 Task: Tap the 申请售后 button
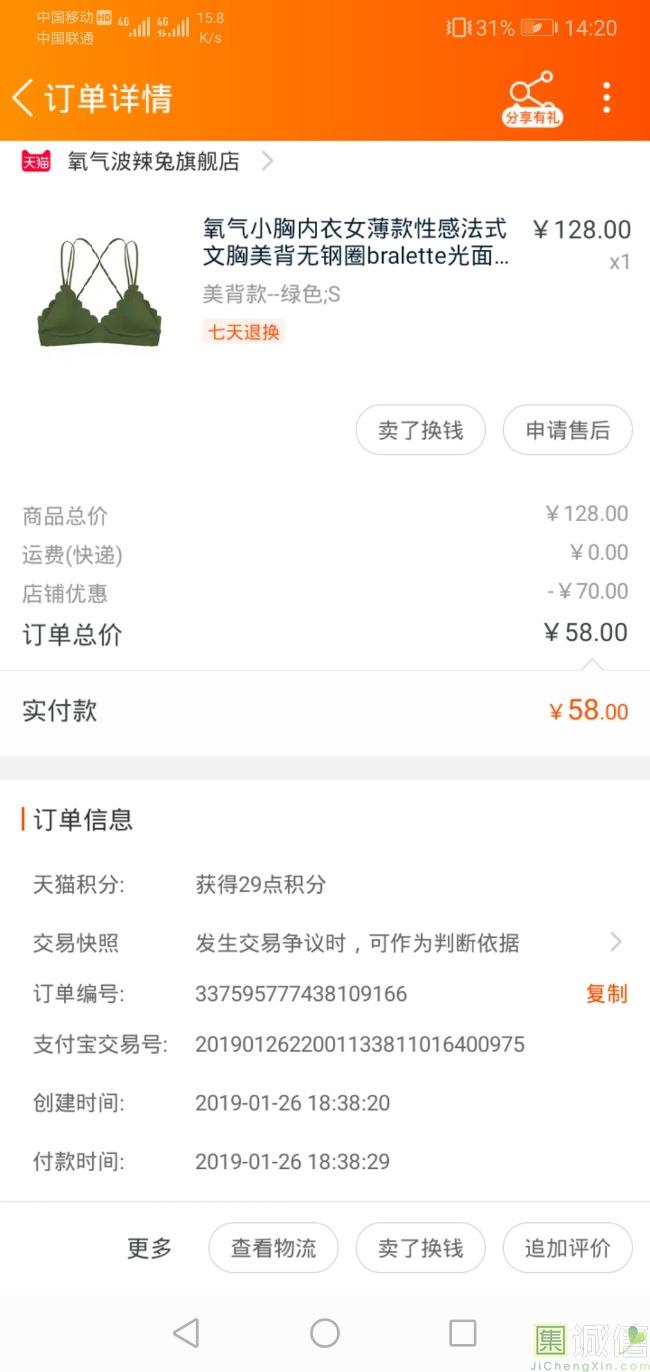coord(567,430)
